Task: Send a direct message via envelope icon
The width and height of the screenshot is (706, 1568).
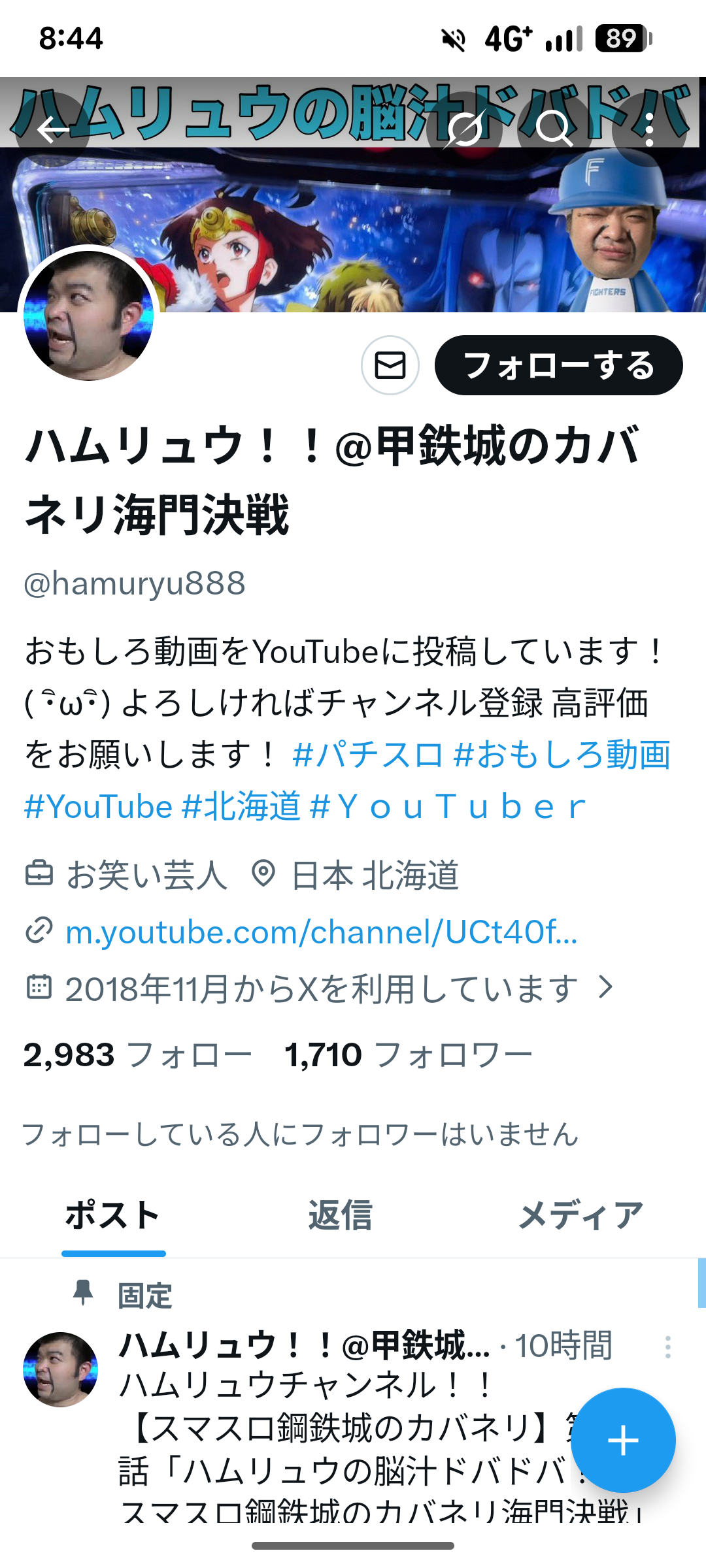Action: coord(390,365)
